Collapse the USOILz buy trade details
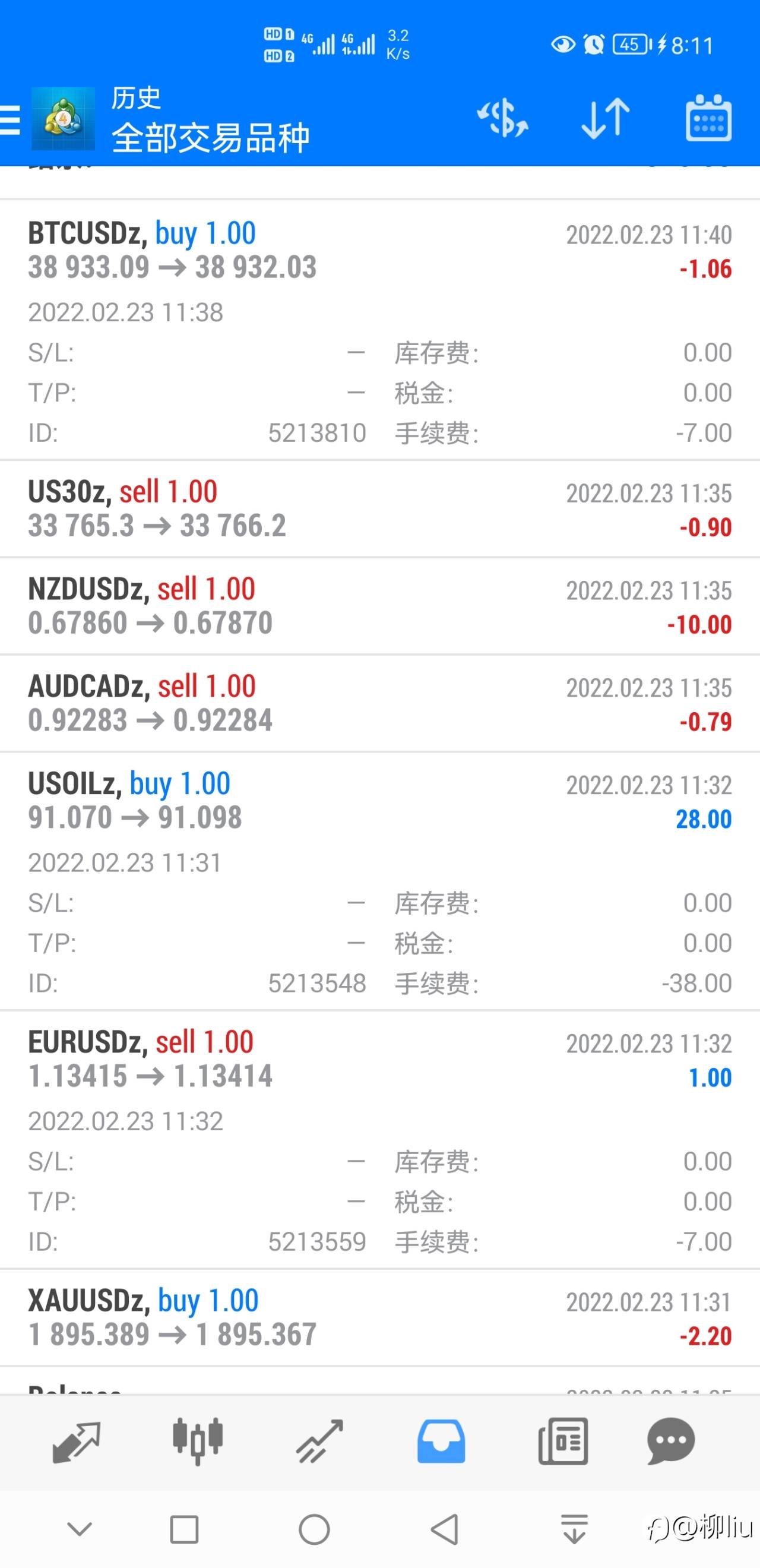 click(x=379, y=881)
